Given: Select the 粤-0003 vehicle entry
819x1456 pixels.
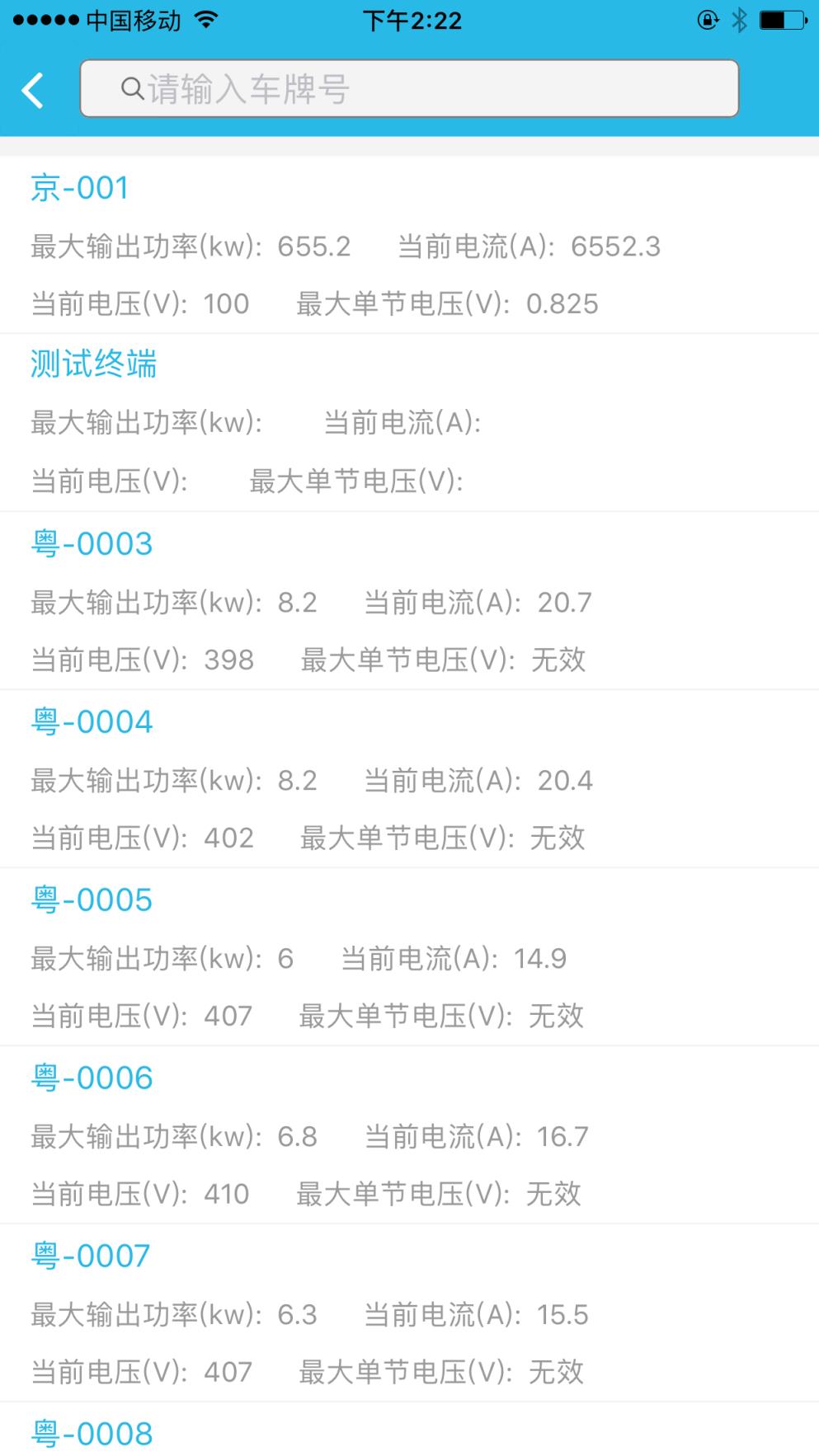Looking at the screenshot, I should tap(92, 542).
